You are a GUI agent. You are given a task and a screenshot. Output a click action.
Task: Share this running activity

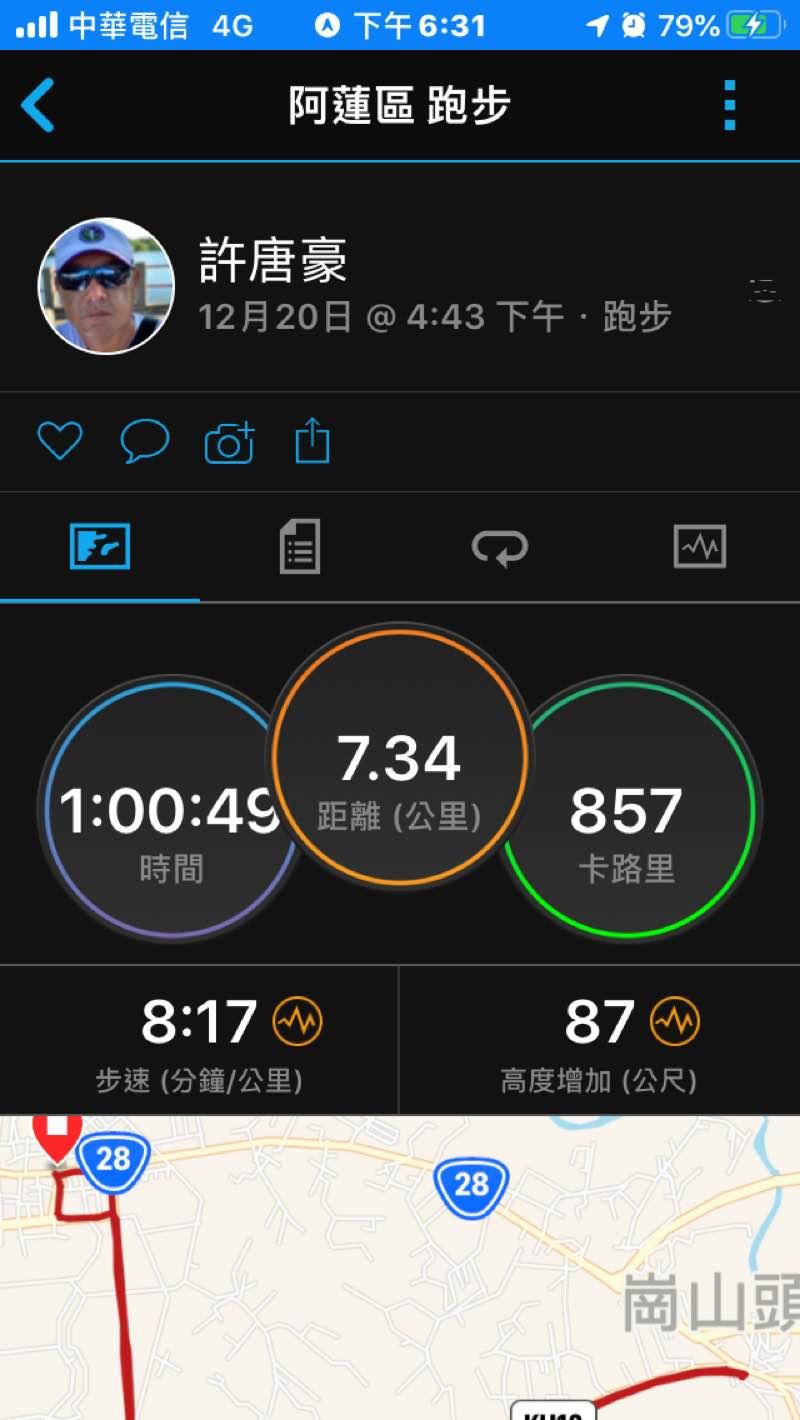click(312, 441)
